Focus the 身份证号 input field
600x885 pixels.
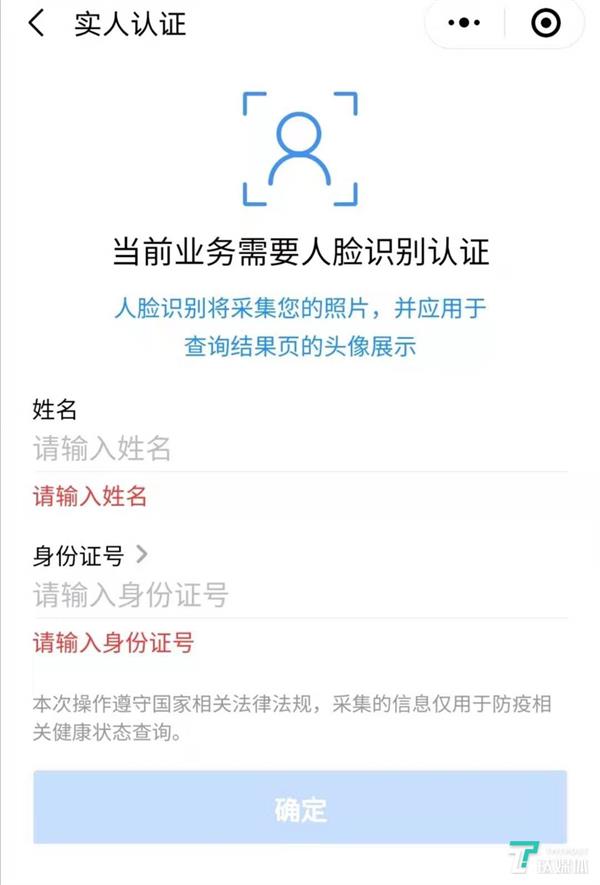(x=300, y=595)
